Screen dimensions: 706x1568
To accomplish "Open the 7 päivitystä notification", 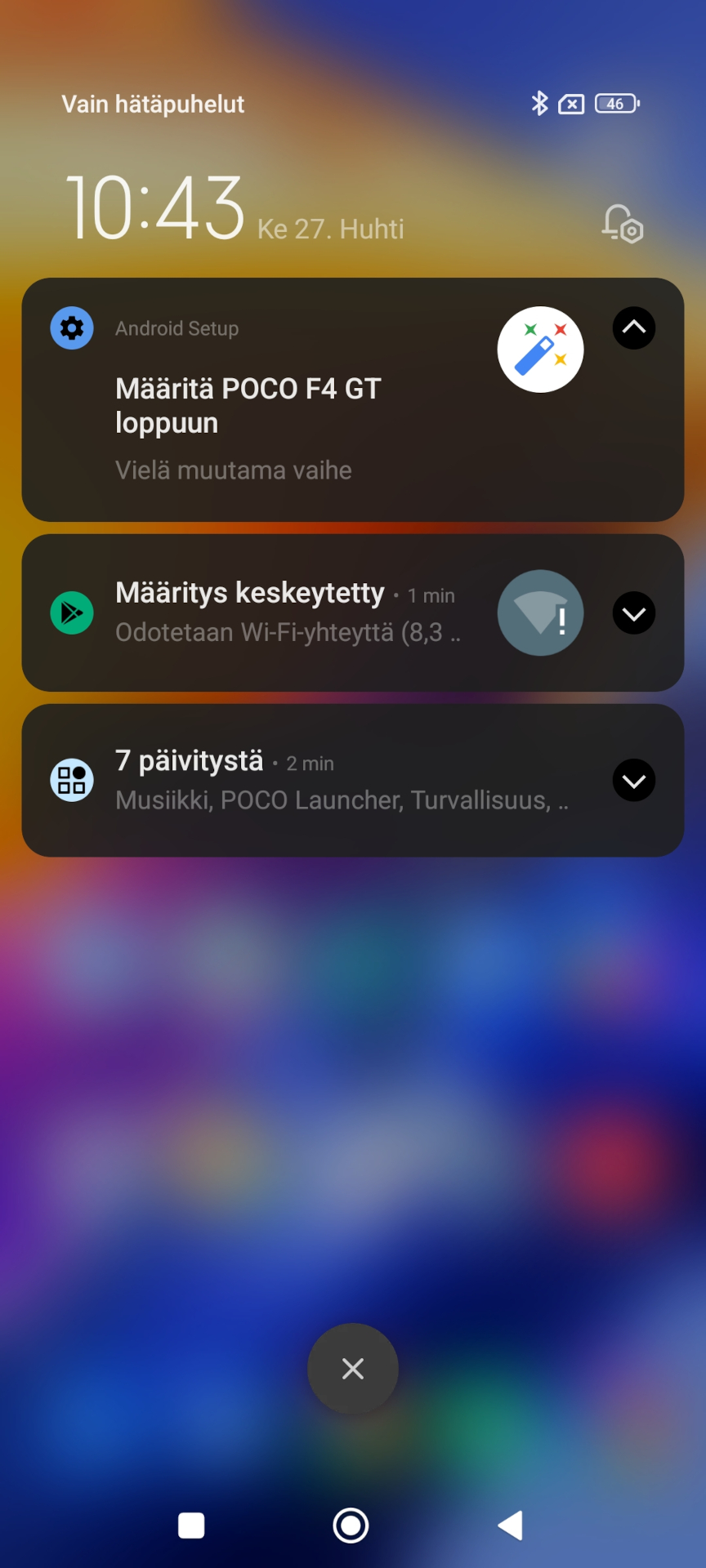I will click(x=353, y=780).
